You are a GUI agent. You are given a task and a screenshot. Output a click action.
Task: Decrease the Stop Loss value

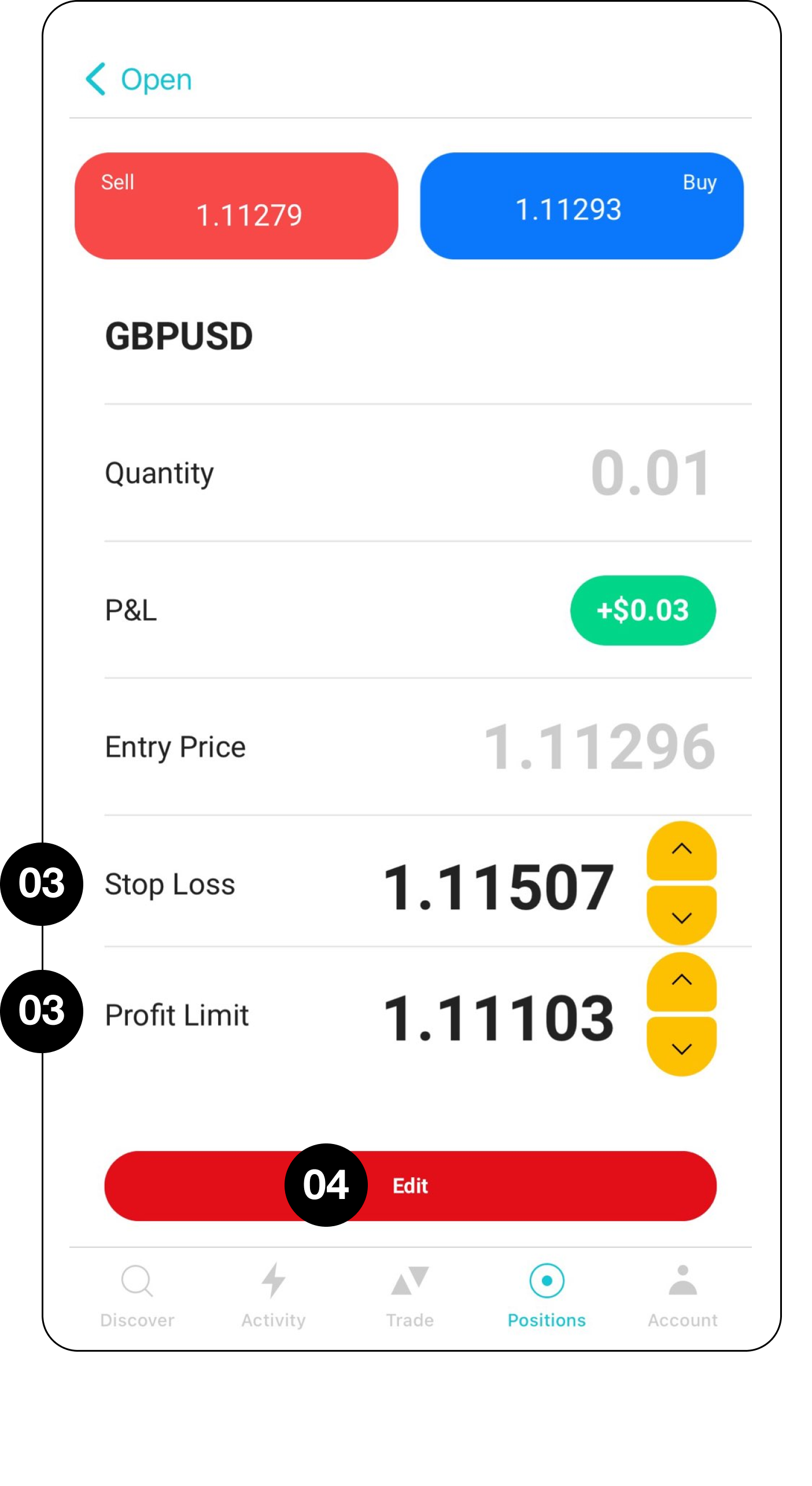pos(681,917)
